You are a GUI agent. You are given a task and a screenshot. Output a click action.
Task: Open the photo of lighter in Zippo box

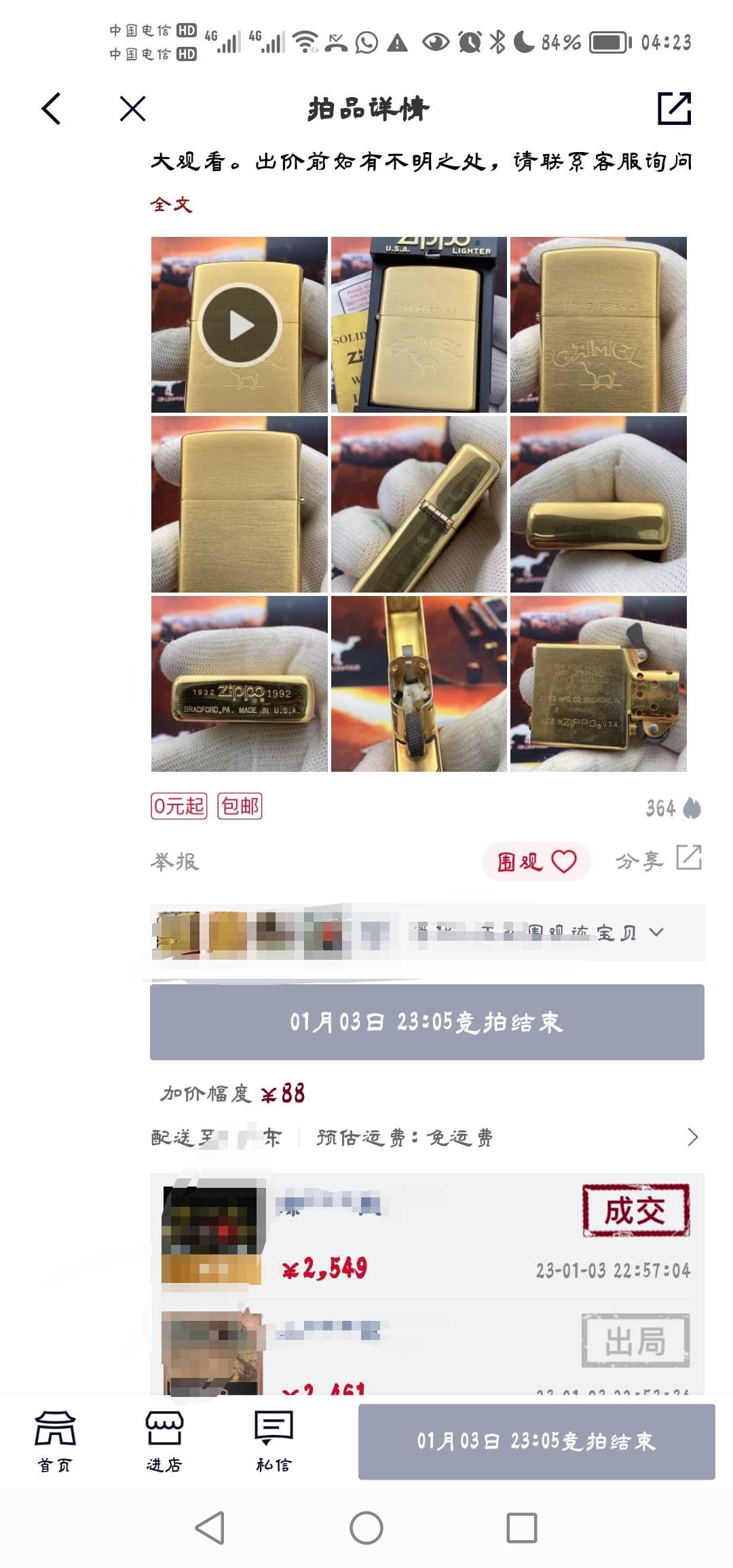tap(419, 325)
